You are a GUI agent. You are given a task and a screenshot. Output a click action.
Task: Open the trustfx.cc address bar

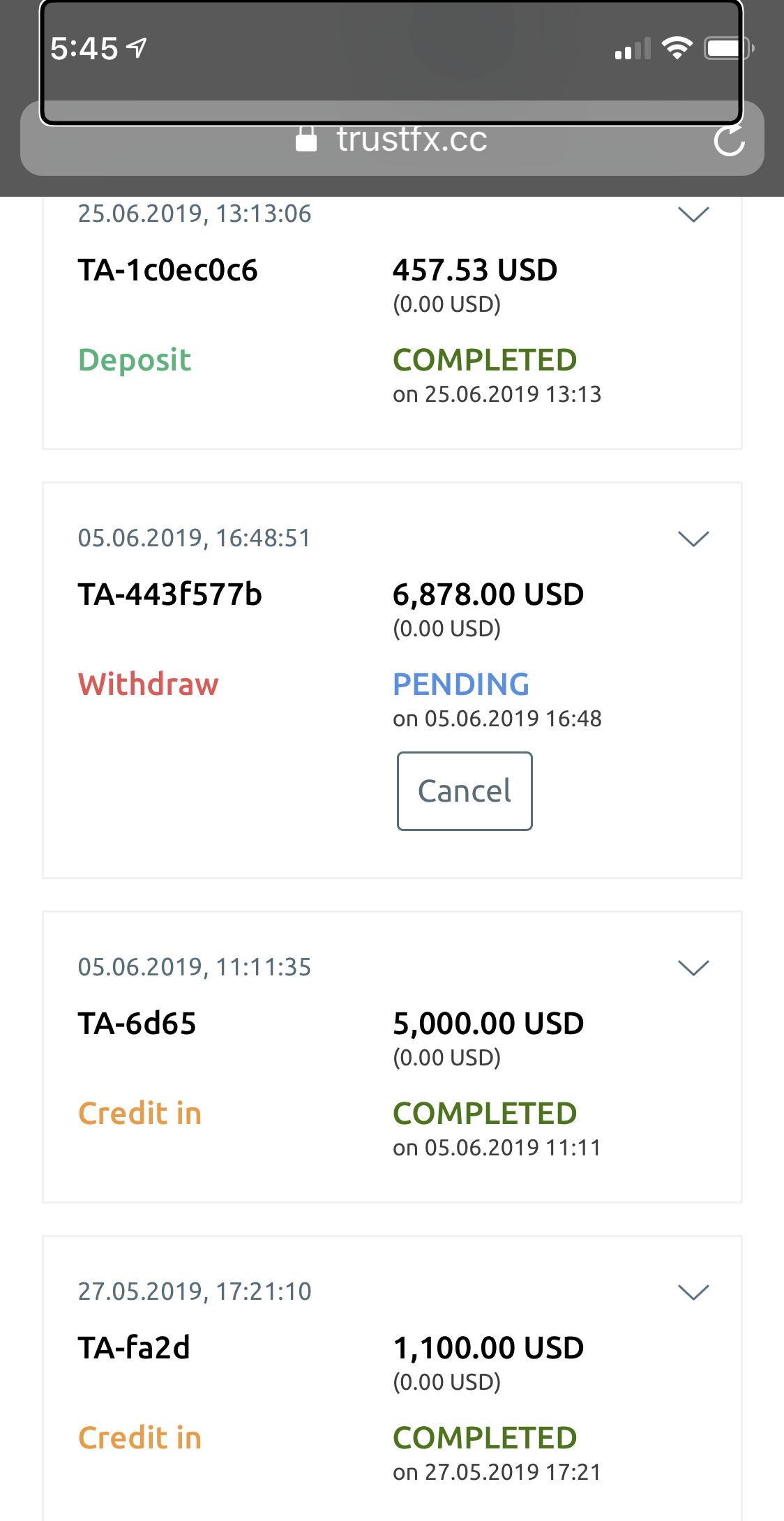tap(392, 140)
